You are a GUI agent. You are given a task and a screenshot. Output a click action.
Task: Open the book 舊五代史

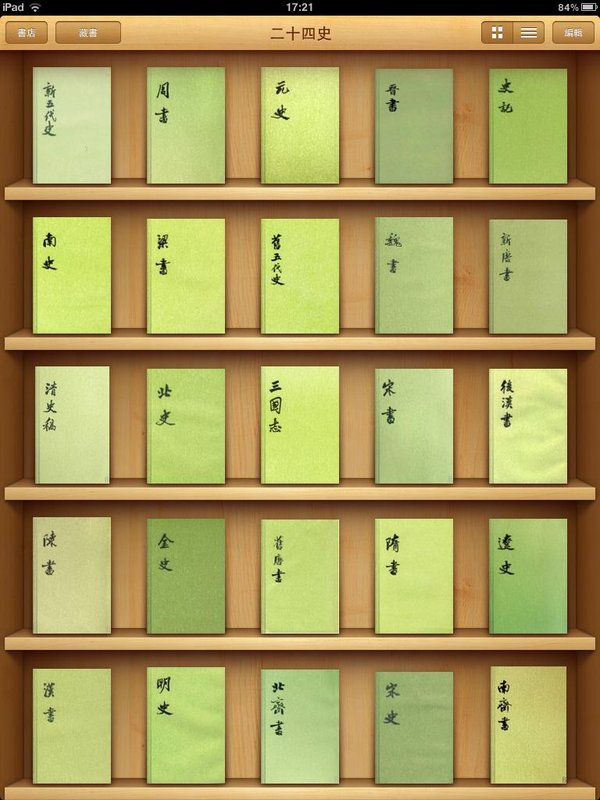click(300, 275)
